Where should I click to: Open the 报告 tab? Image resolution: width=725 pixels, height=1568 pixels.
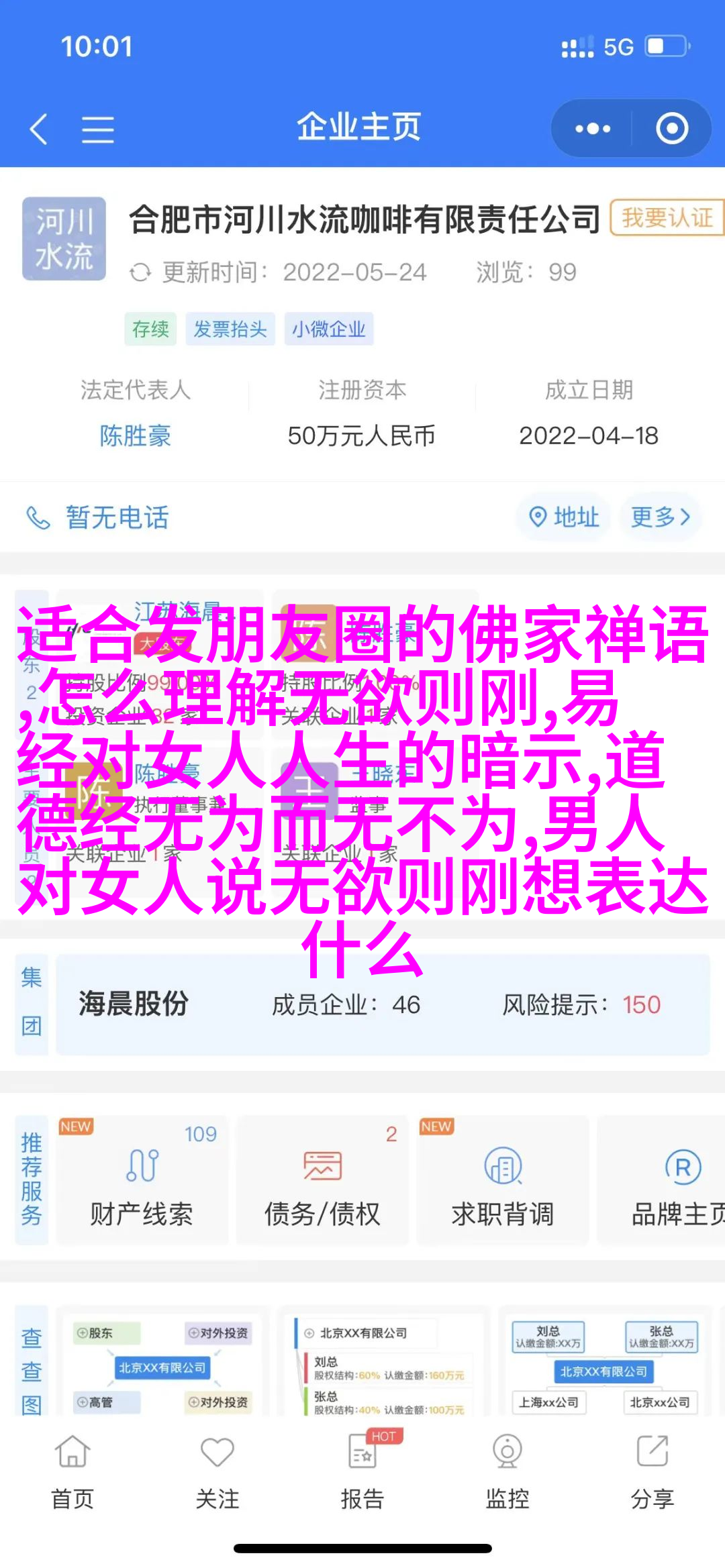pos(362,1472)
